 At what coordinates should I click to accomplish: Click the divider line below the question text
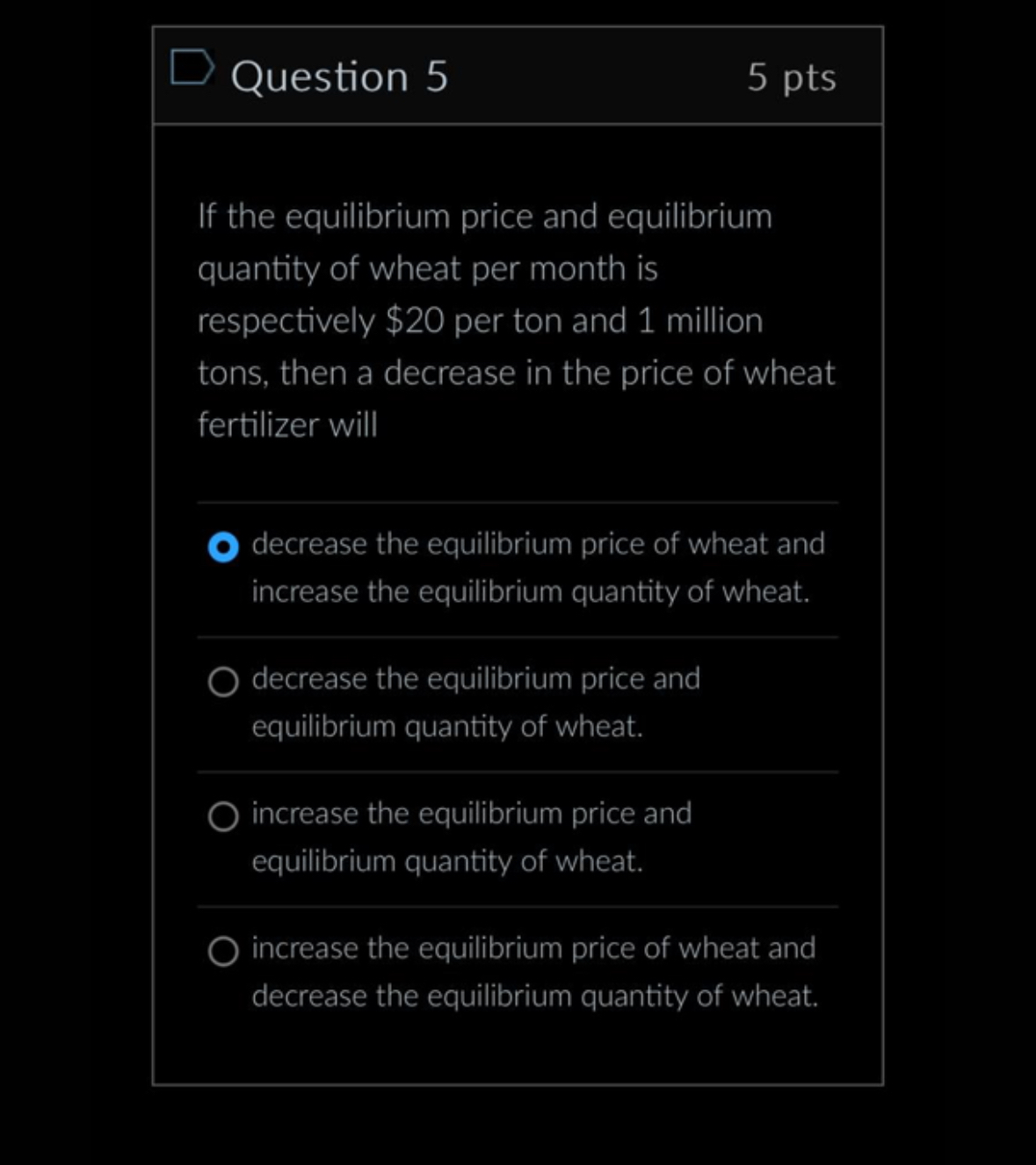517,499
